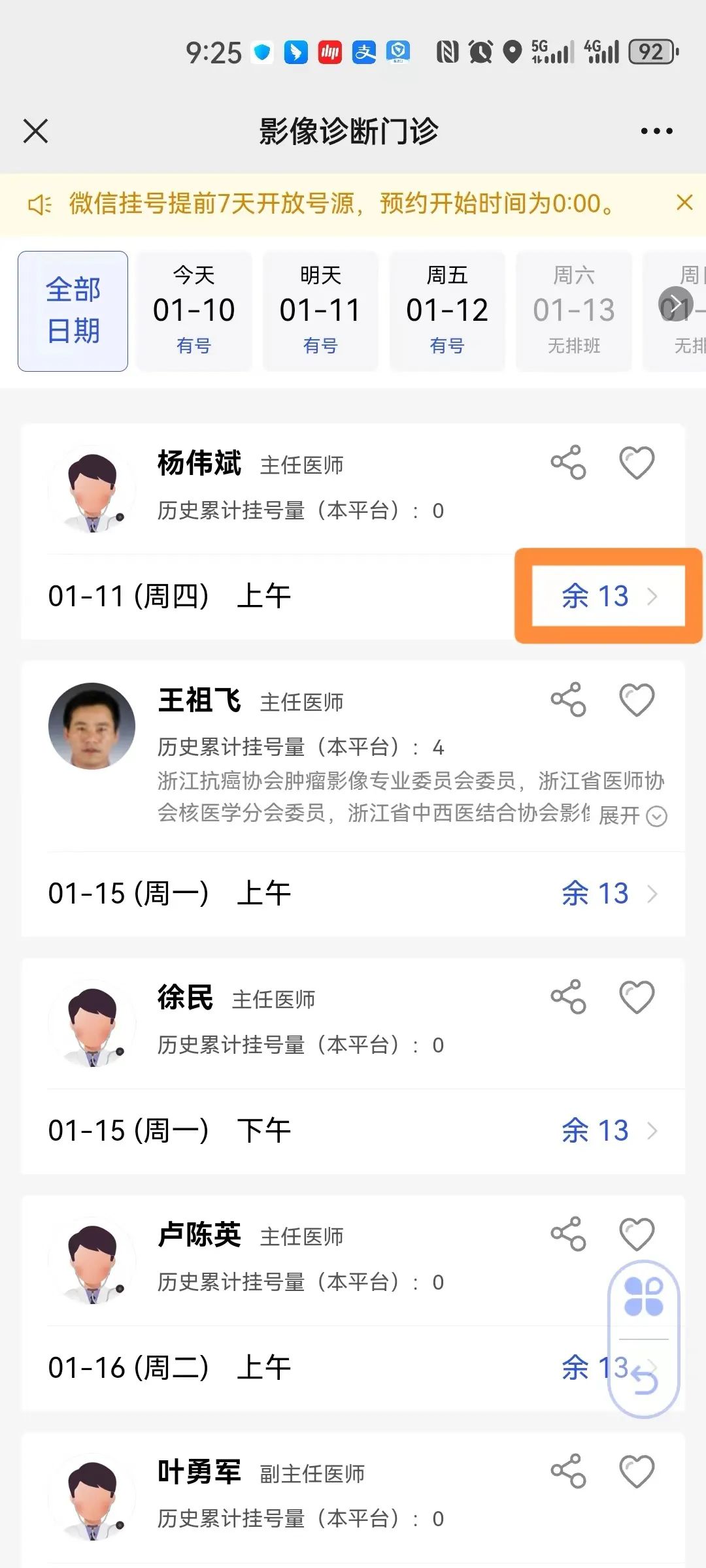Like doctor 叶勇军 with the heart icon
This screenshot has width=706, height=1568.
coord(637,1471)
